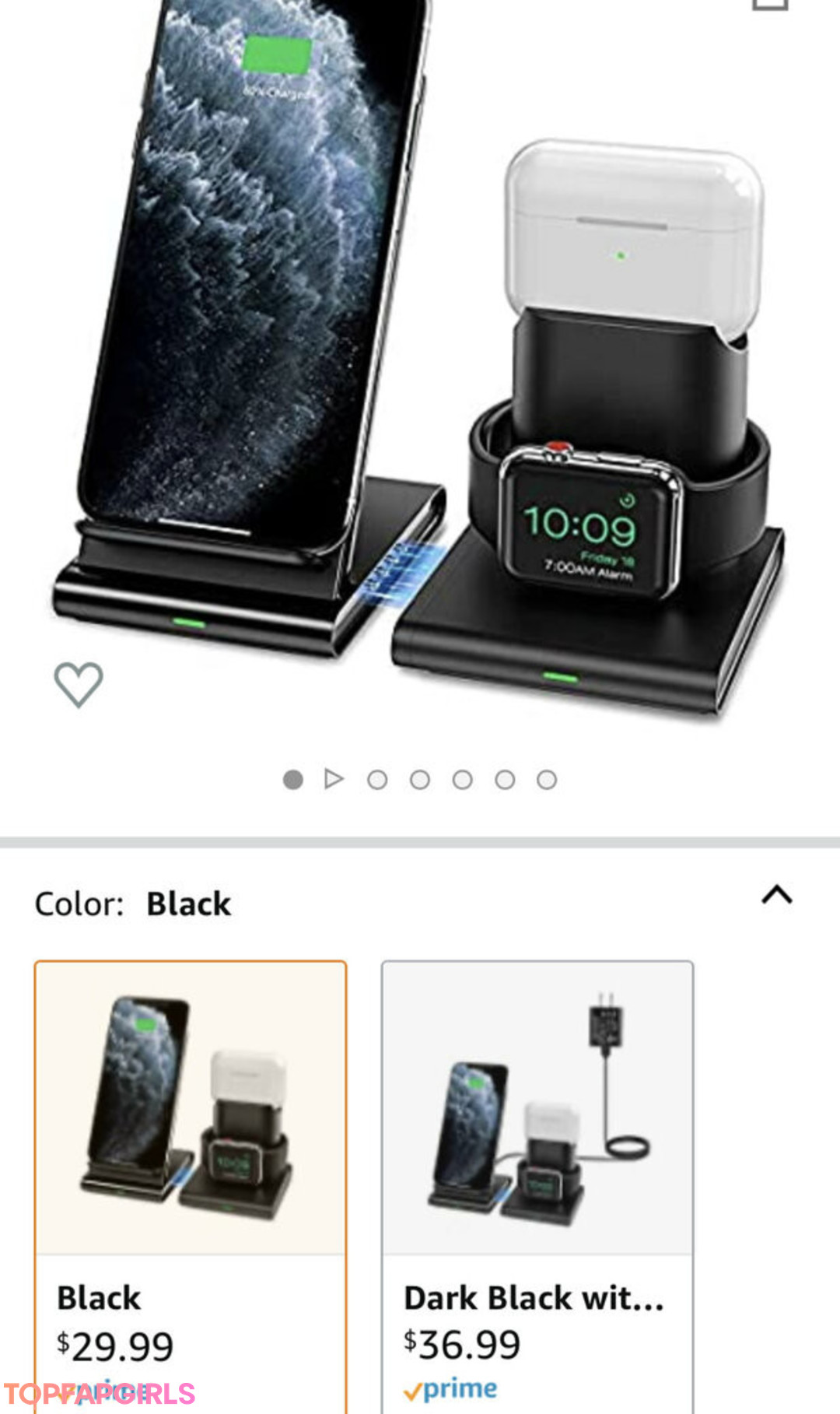Play the product video from the carousel
Screen dimensions: 840x1414
click(334, 779)
